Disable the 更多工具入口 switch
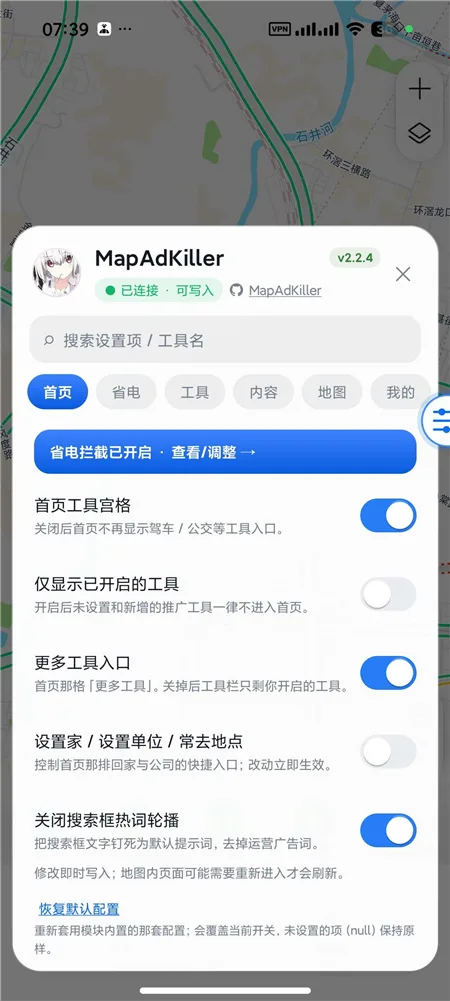Viewport: 450px width, 1001px height. [388, 673]
